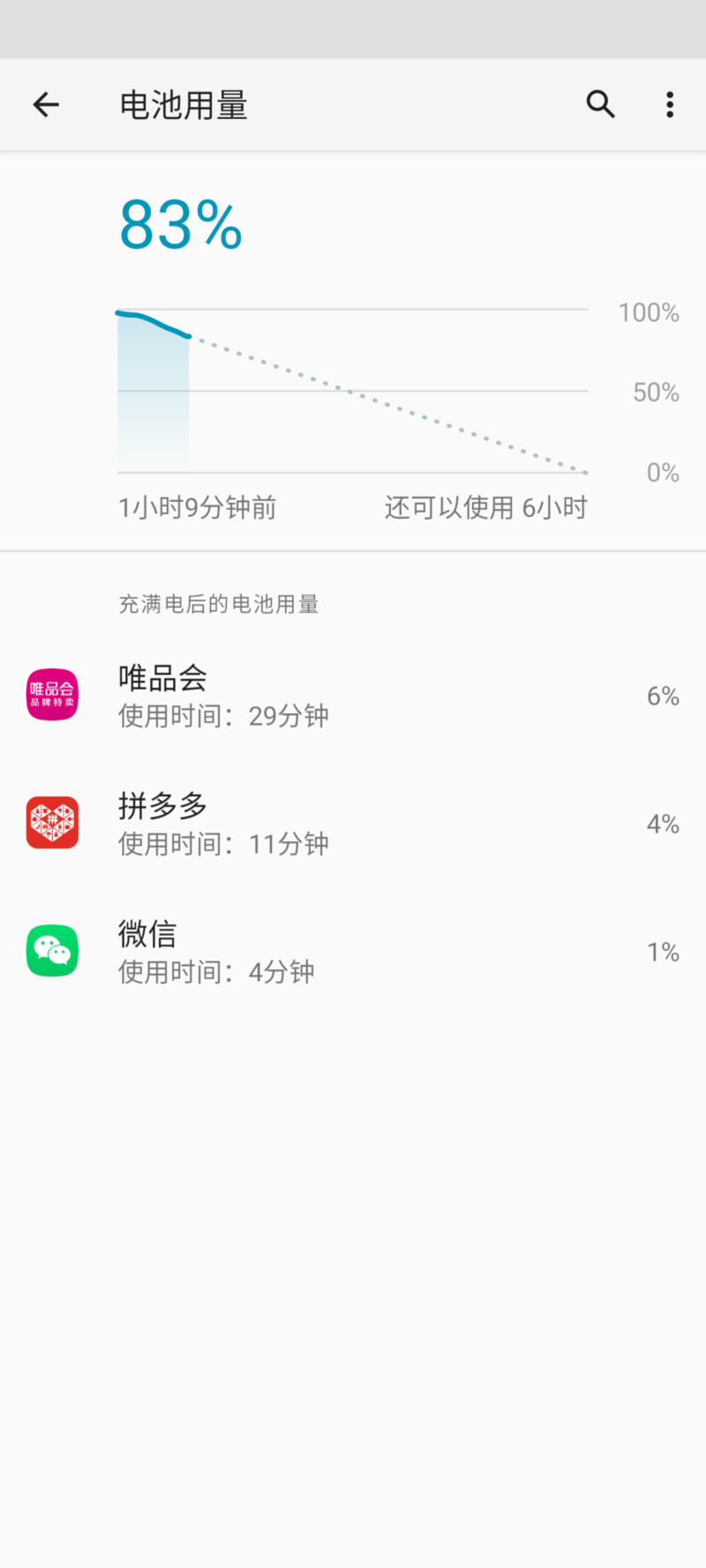
Task: Open 唯品会 battery usage details
Action: click(x=353, y=695)
